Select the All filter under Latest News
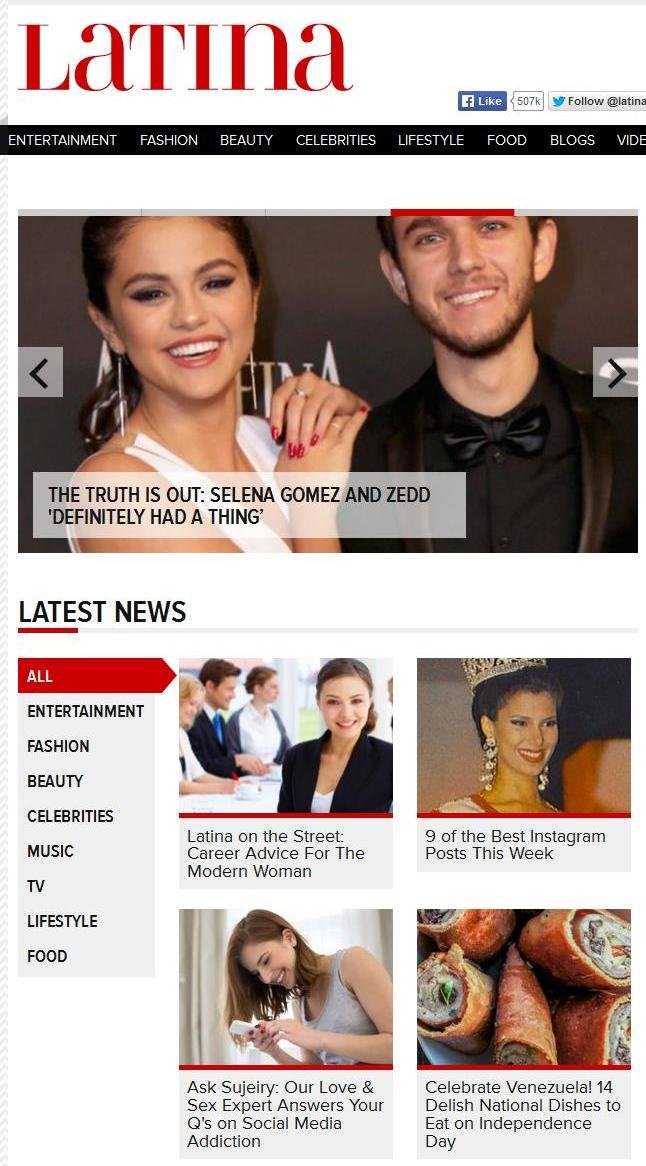 [x=40, y=676]
